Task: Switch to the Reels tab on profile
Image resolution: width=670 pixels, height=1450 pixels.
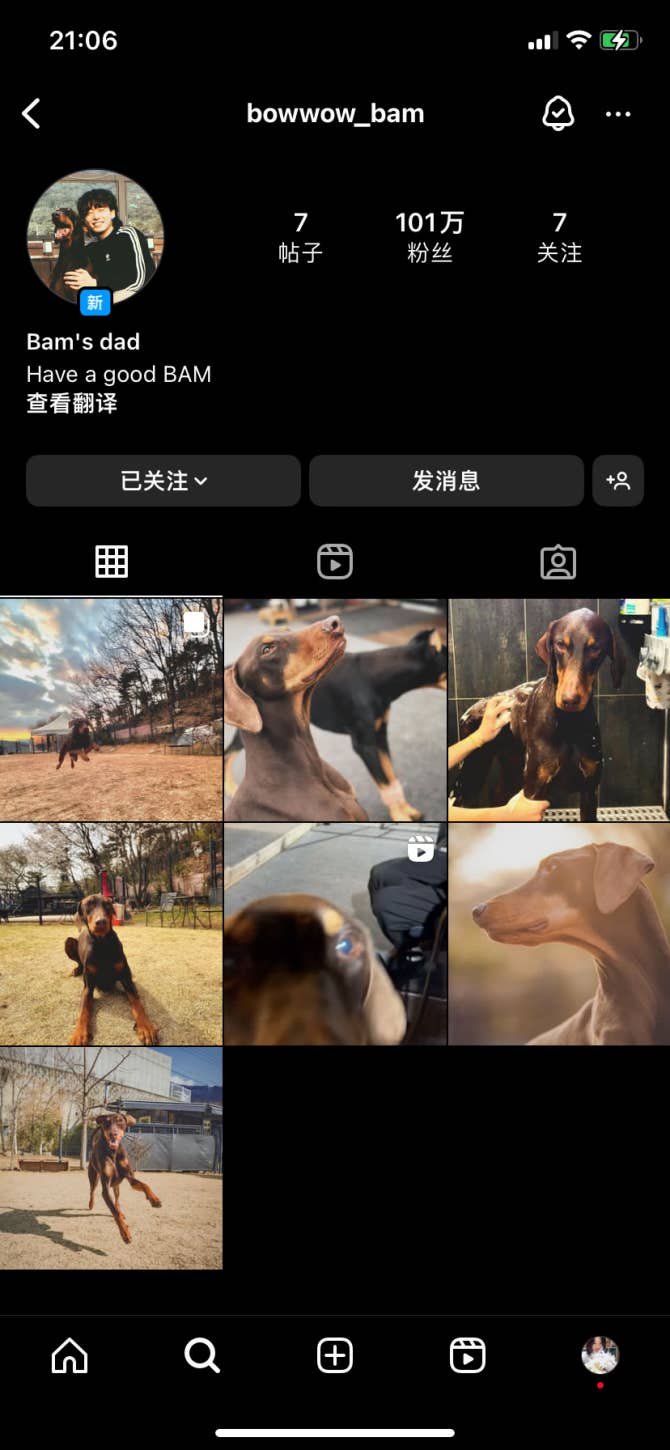Action: pos(335,562)
